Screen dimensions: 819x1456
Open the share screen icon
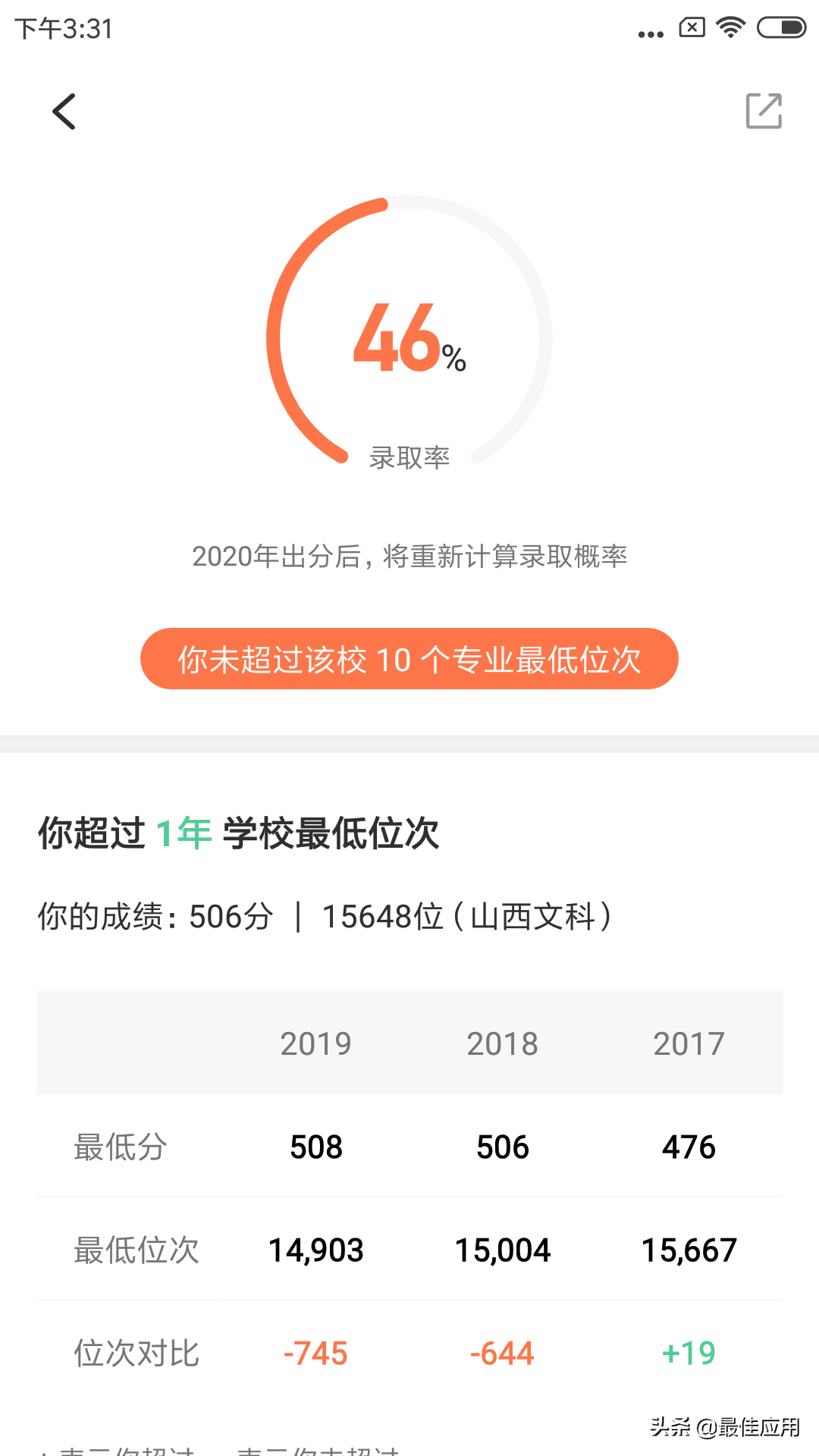764,111
